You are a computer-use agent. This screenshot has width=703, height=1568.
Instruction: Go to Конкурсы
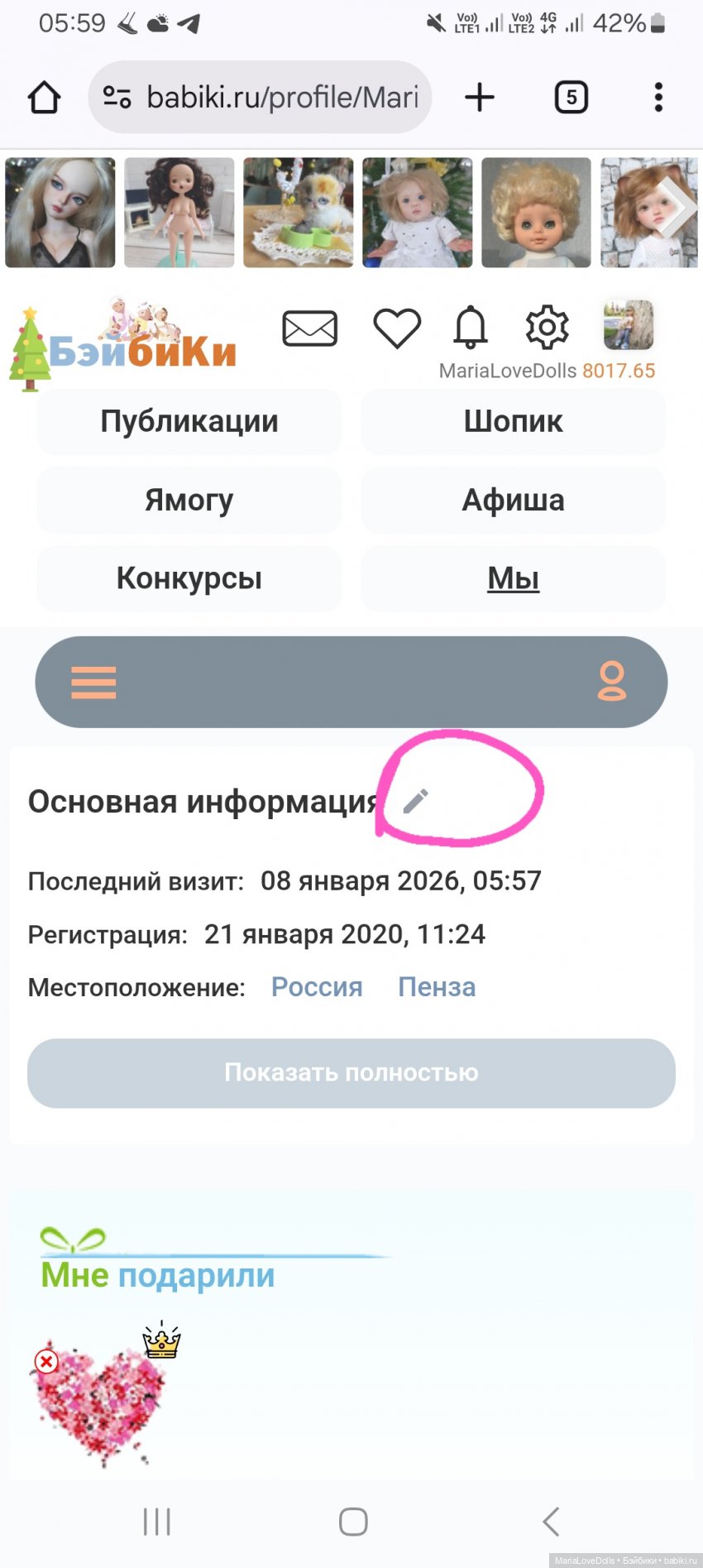[189, 578]
